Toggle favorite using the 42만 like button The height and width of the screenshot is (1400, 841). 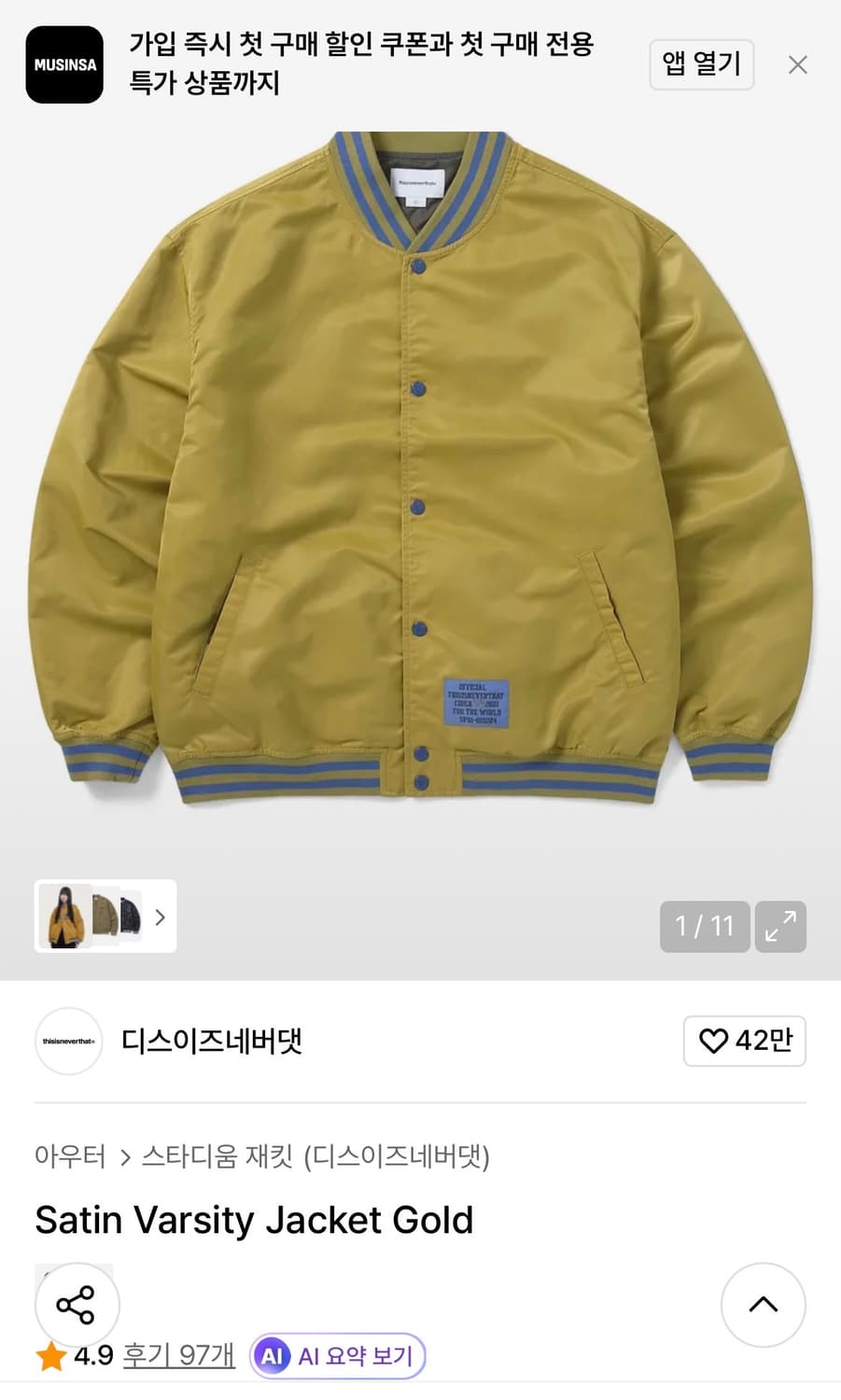(744, 1041)
